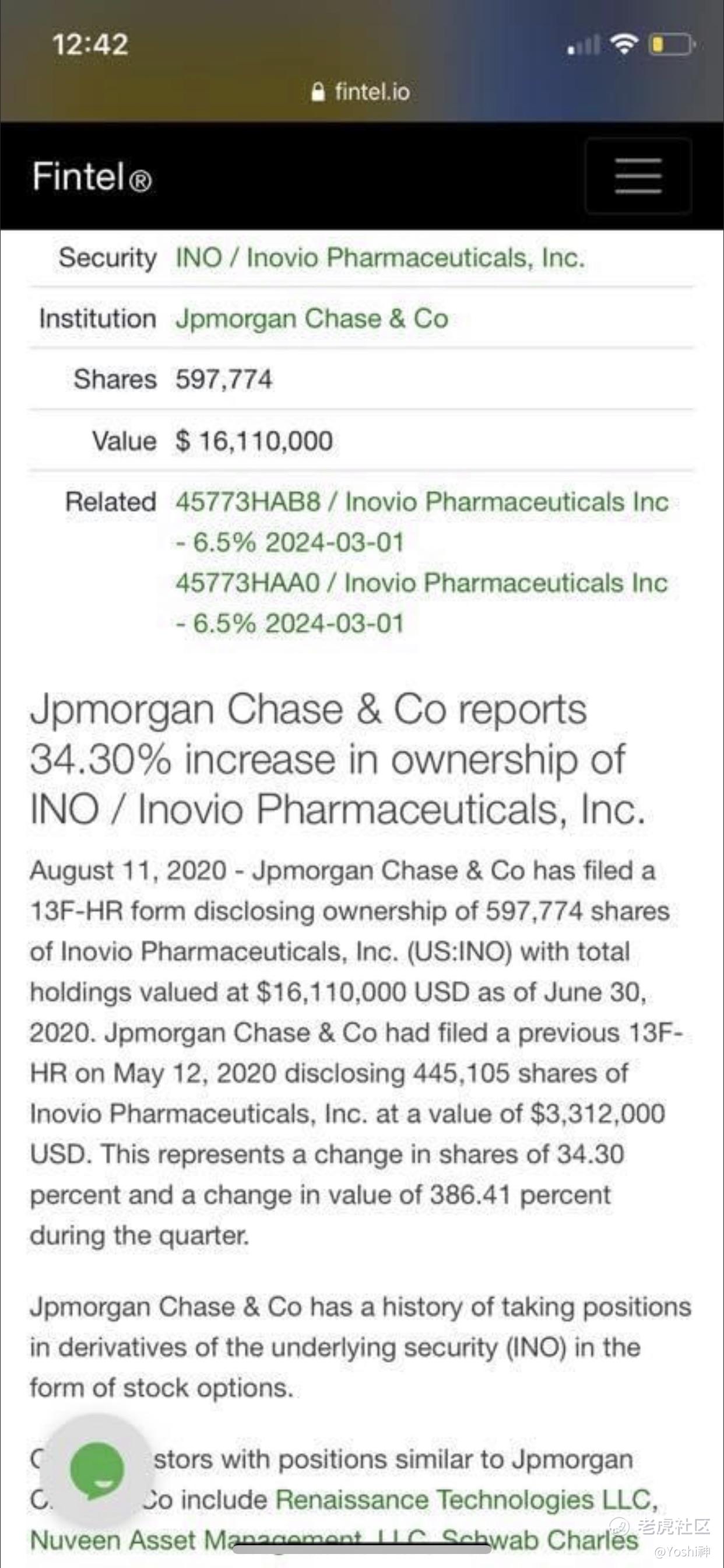
Task: Open the hamburger navigation menu
Action: coord(638,176)
